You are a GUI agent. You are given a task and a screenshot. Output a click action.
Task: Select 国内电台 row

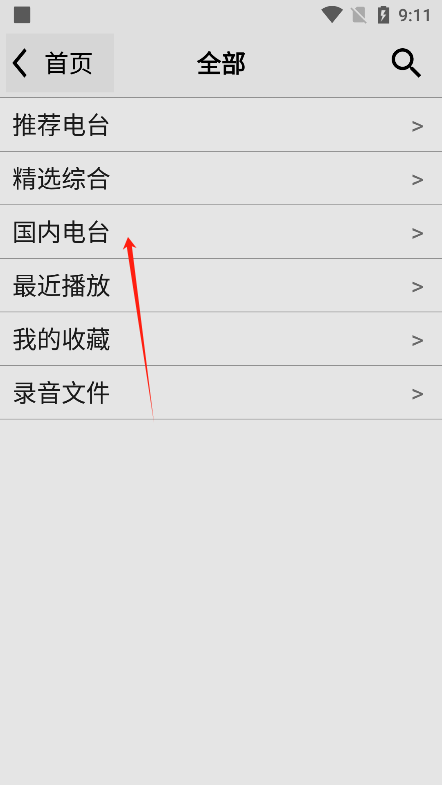221,232
